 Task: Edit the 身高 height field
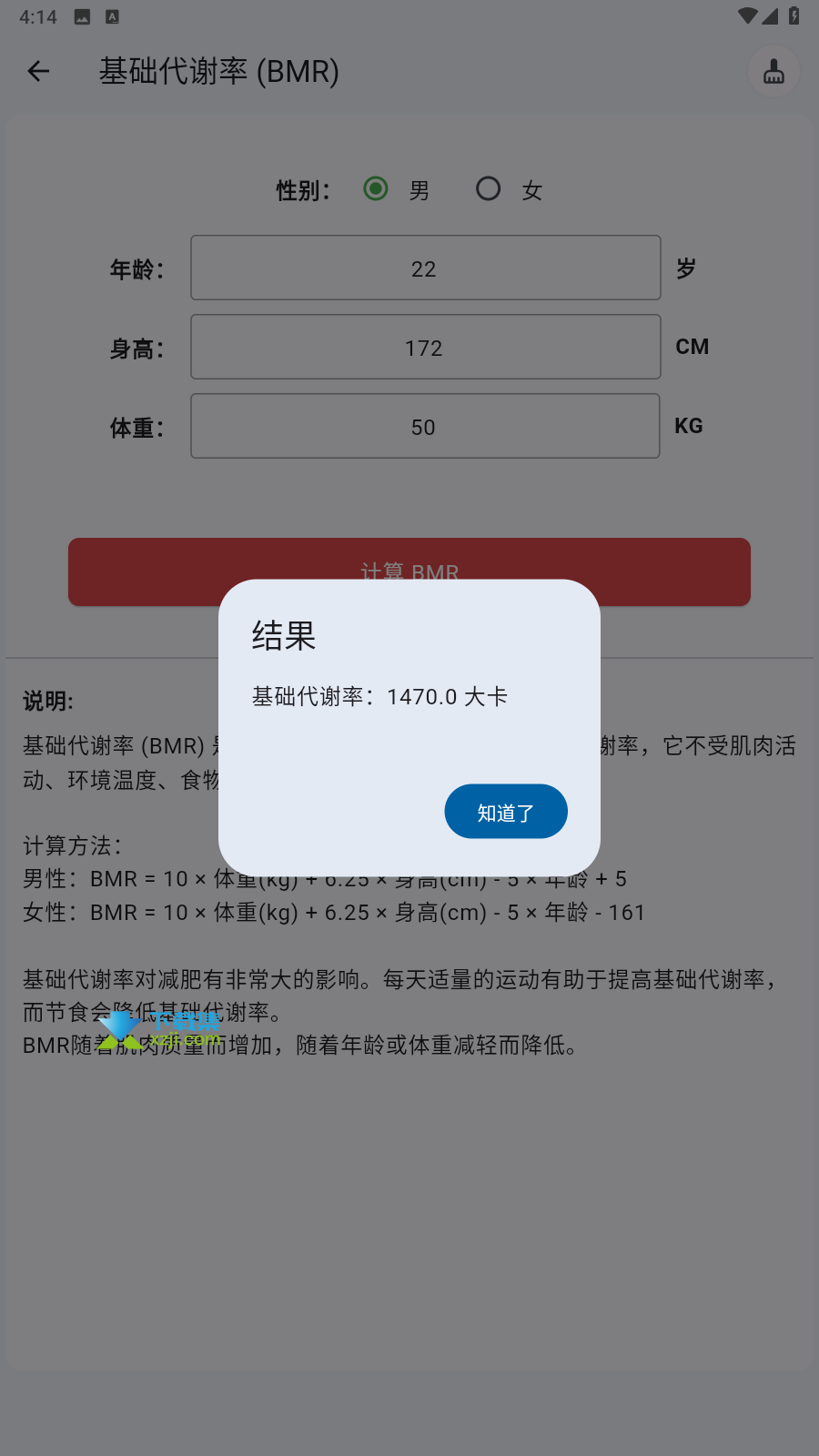click(426, 347)
